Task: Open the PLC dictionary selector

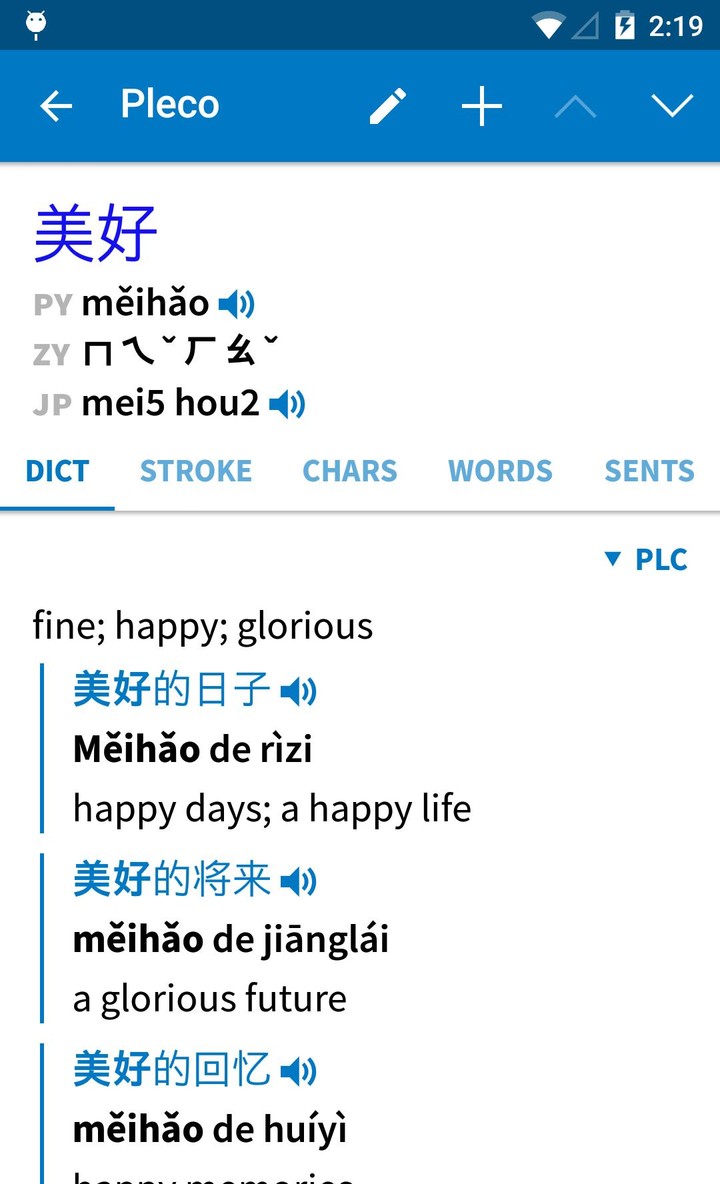Action: pyautogui.click(x=660, y=560)
